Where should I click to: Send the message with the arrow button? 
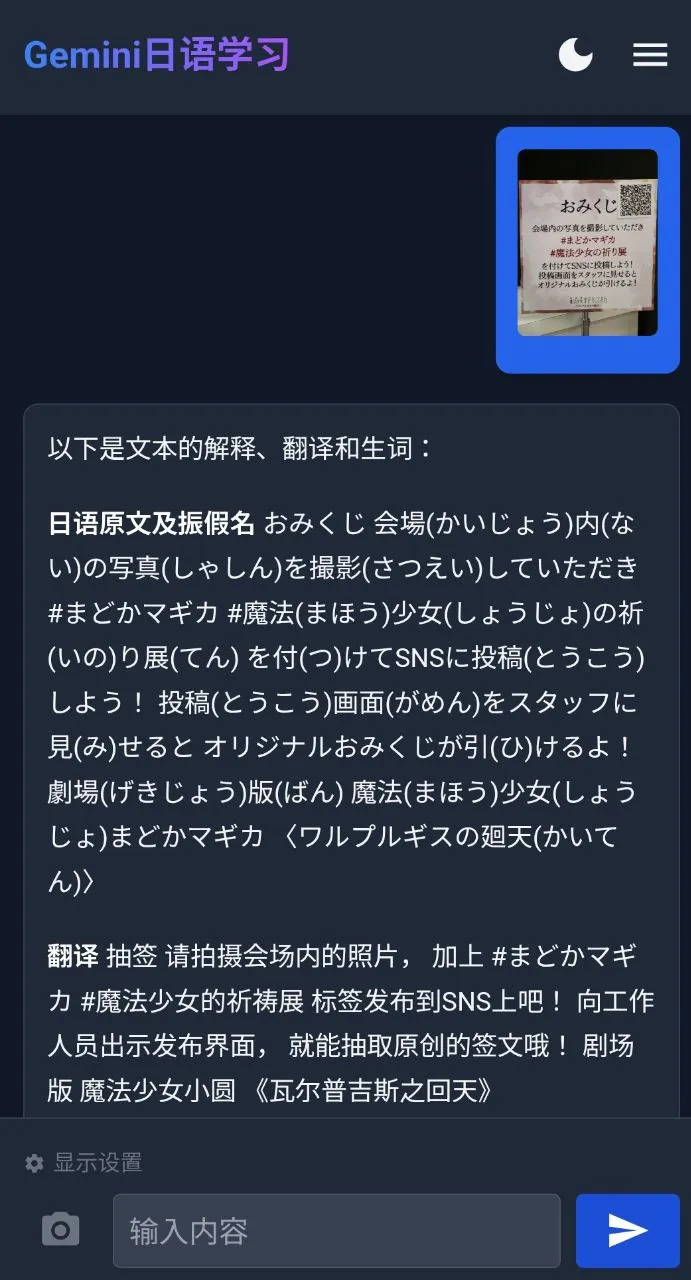pyautogui.click(x=627, y=1231)
